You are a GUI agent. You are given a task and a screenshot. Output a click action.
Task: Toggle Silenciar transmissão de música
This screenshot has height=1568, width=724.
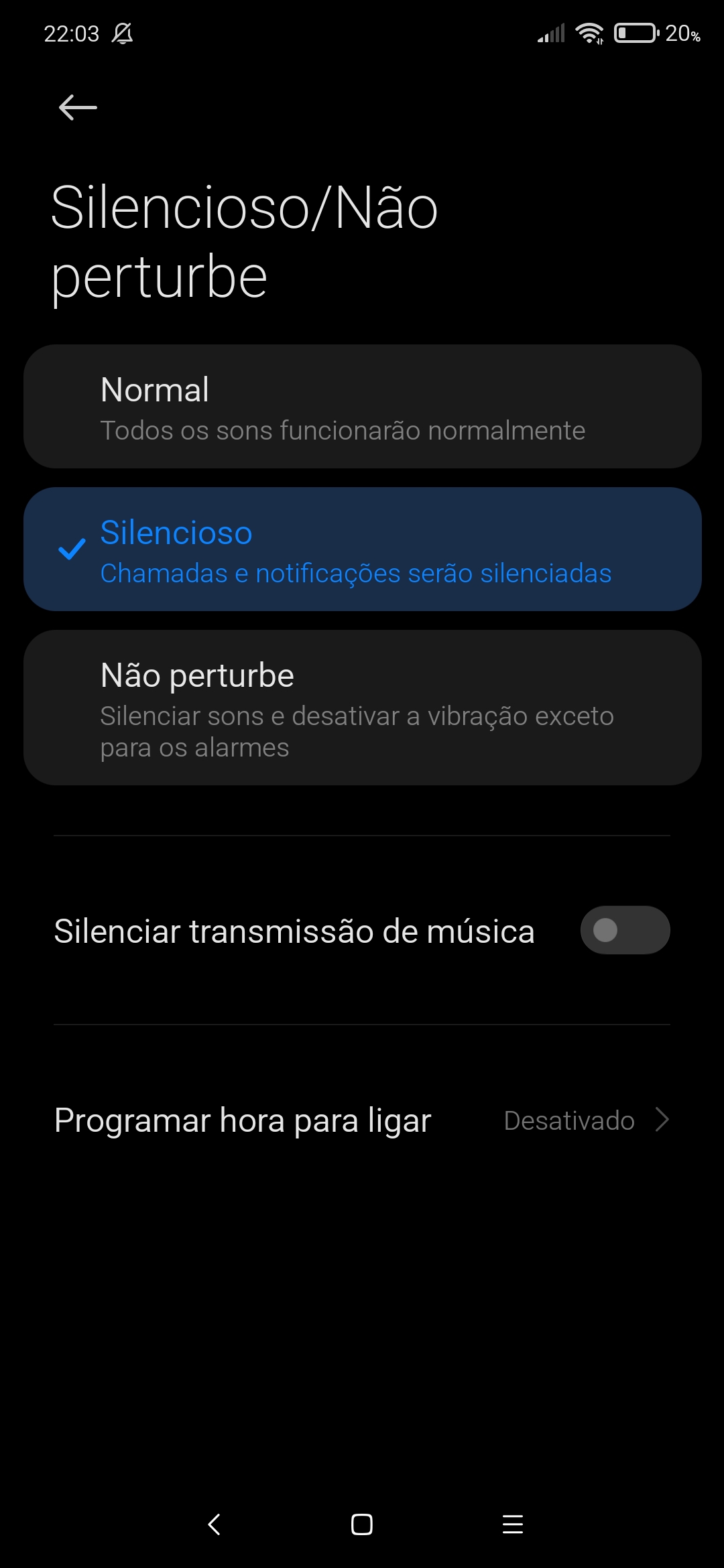click(x=625, y=930)
